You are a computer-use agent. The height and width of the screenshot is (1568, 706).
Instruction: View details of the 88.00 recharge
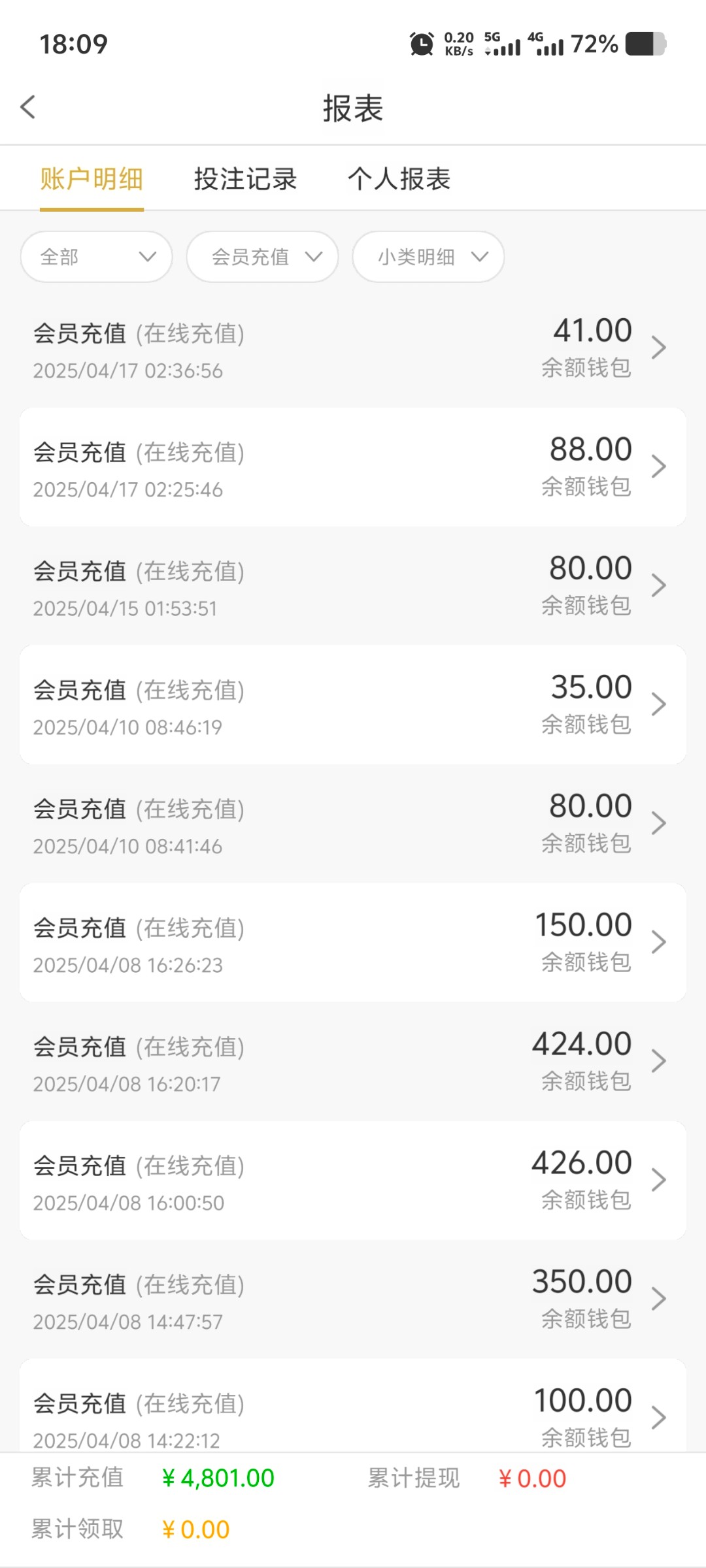coord(353,468)
